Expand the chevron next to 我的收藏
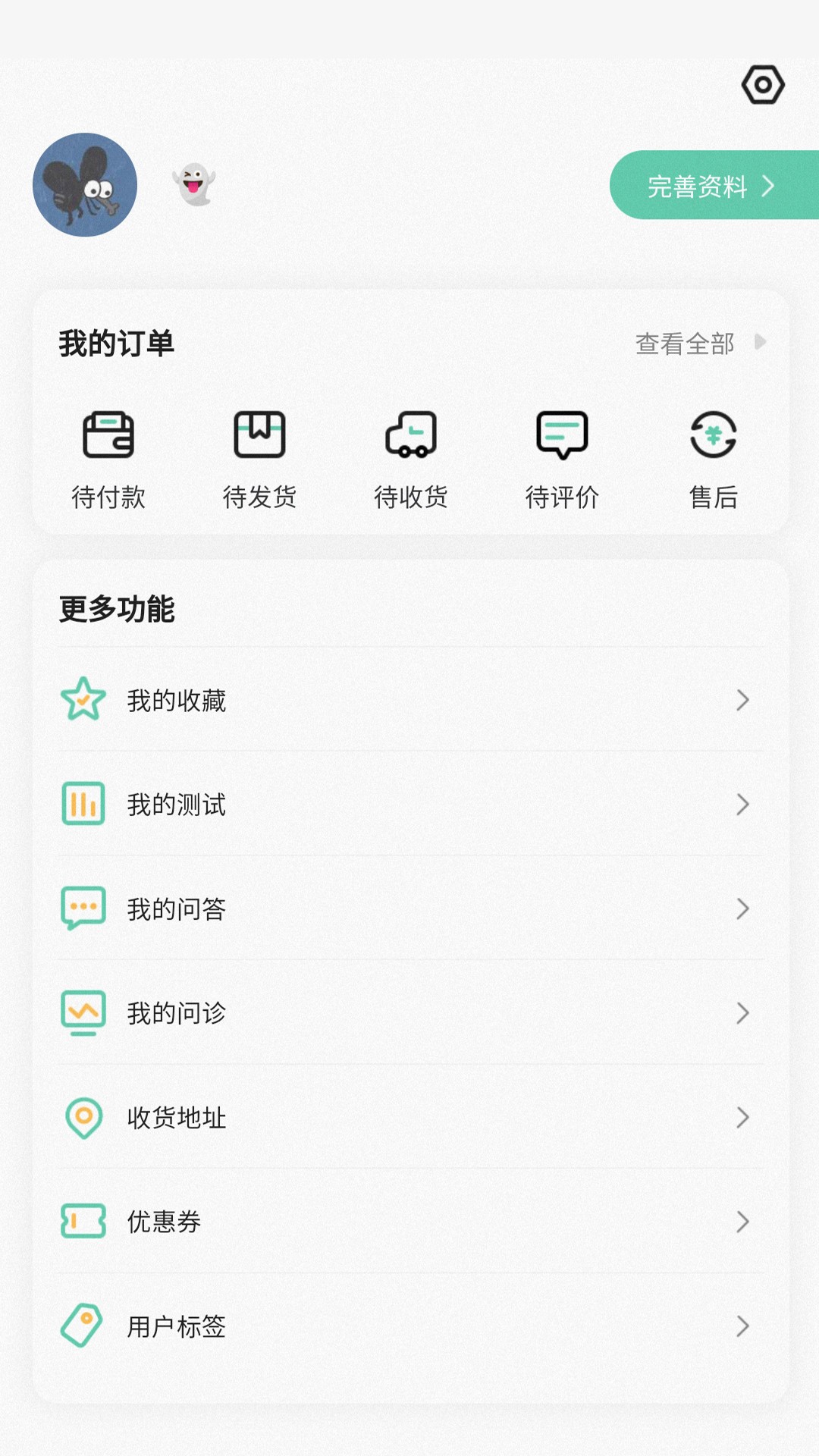The width and height of the screenshot is (819, 1456). click(x=742, y=701)
